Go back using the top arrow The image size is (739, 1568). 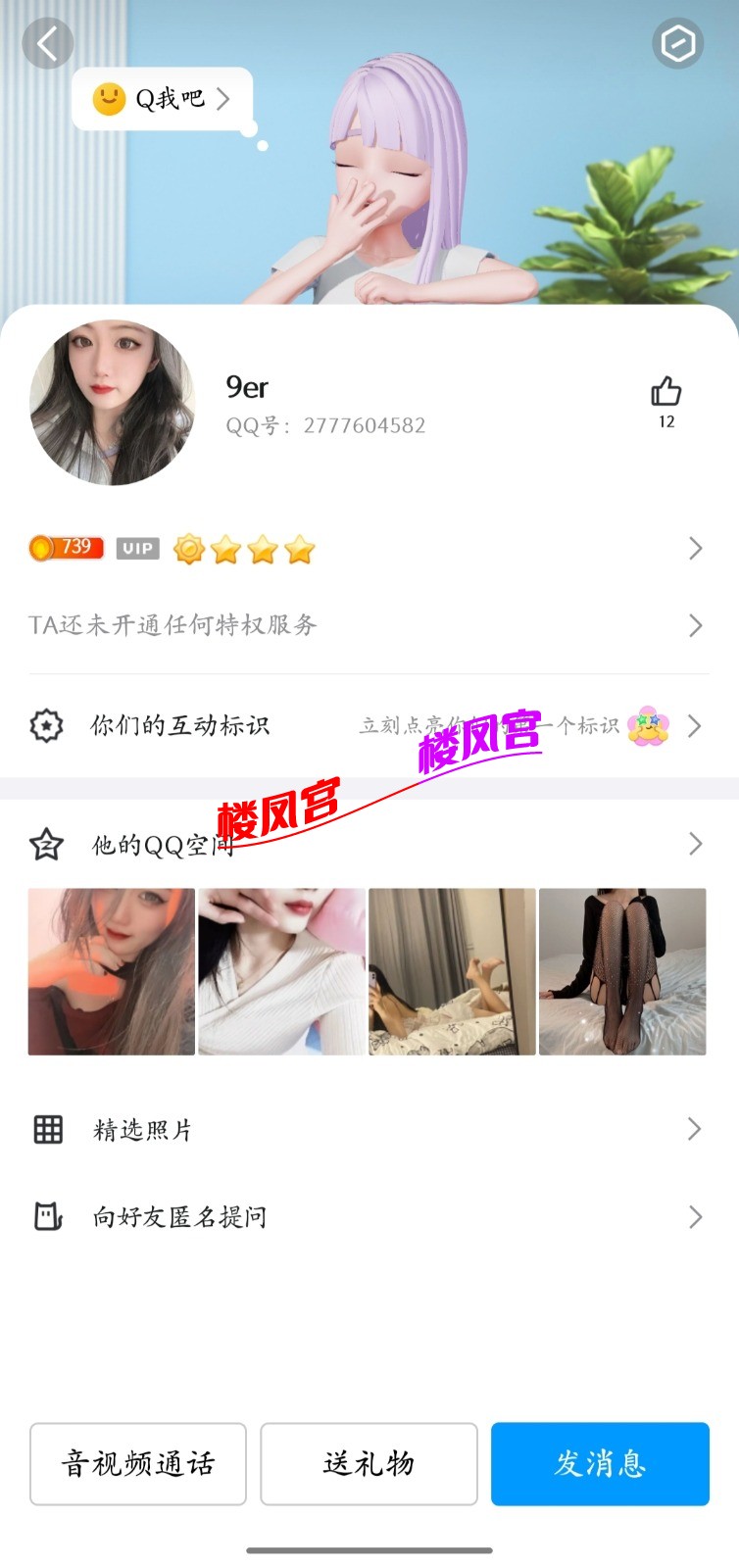[x=47, y=43]
